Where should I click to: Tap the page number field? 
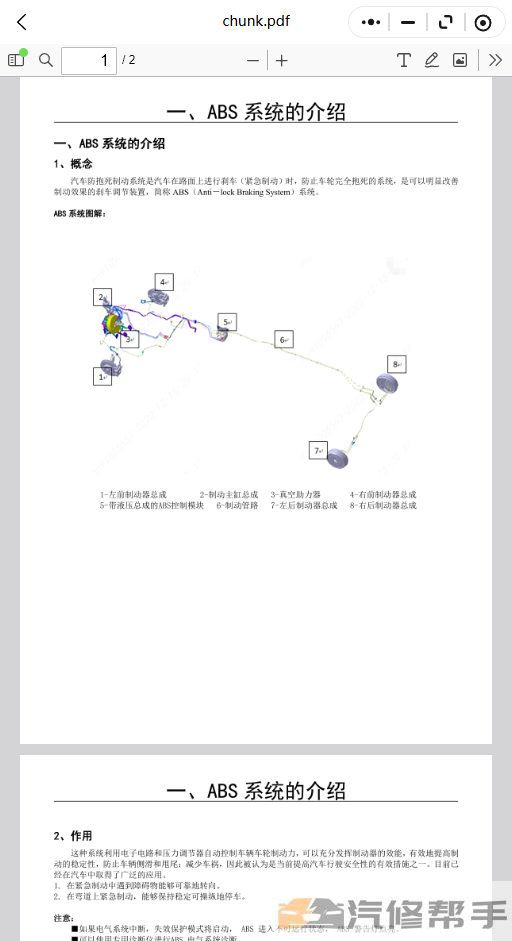pos(89,60)
